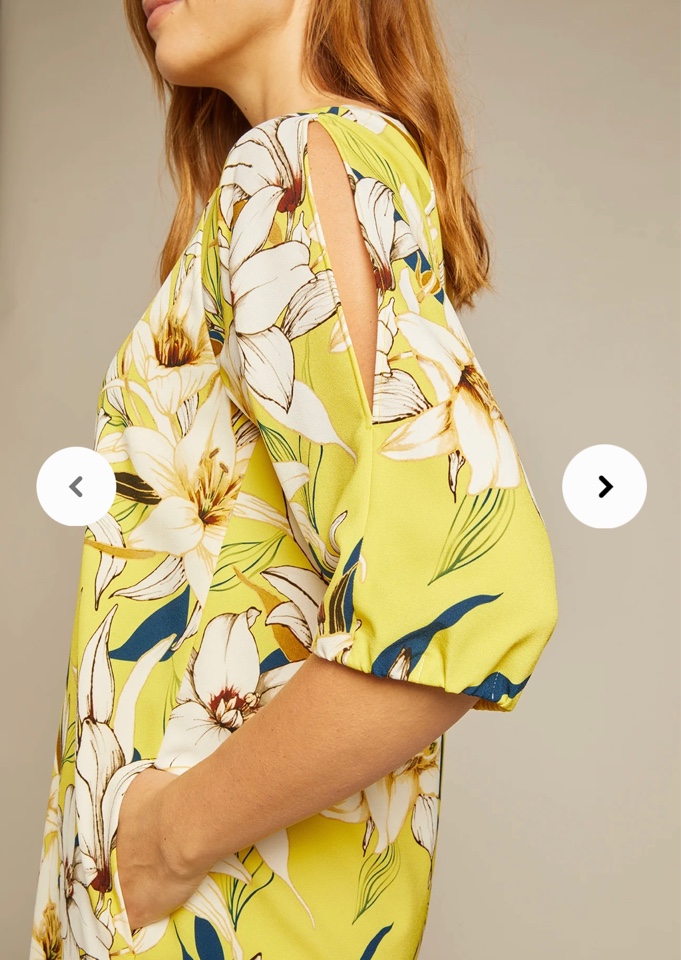Go to the previous product photo
681x960 pixels.
[76, 487]
